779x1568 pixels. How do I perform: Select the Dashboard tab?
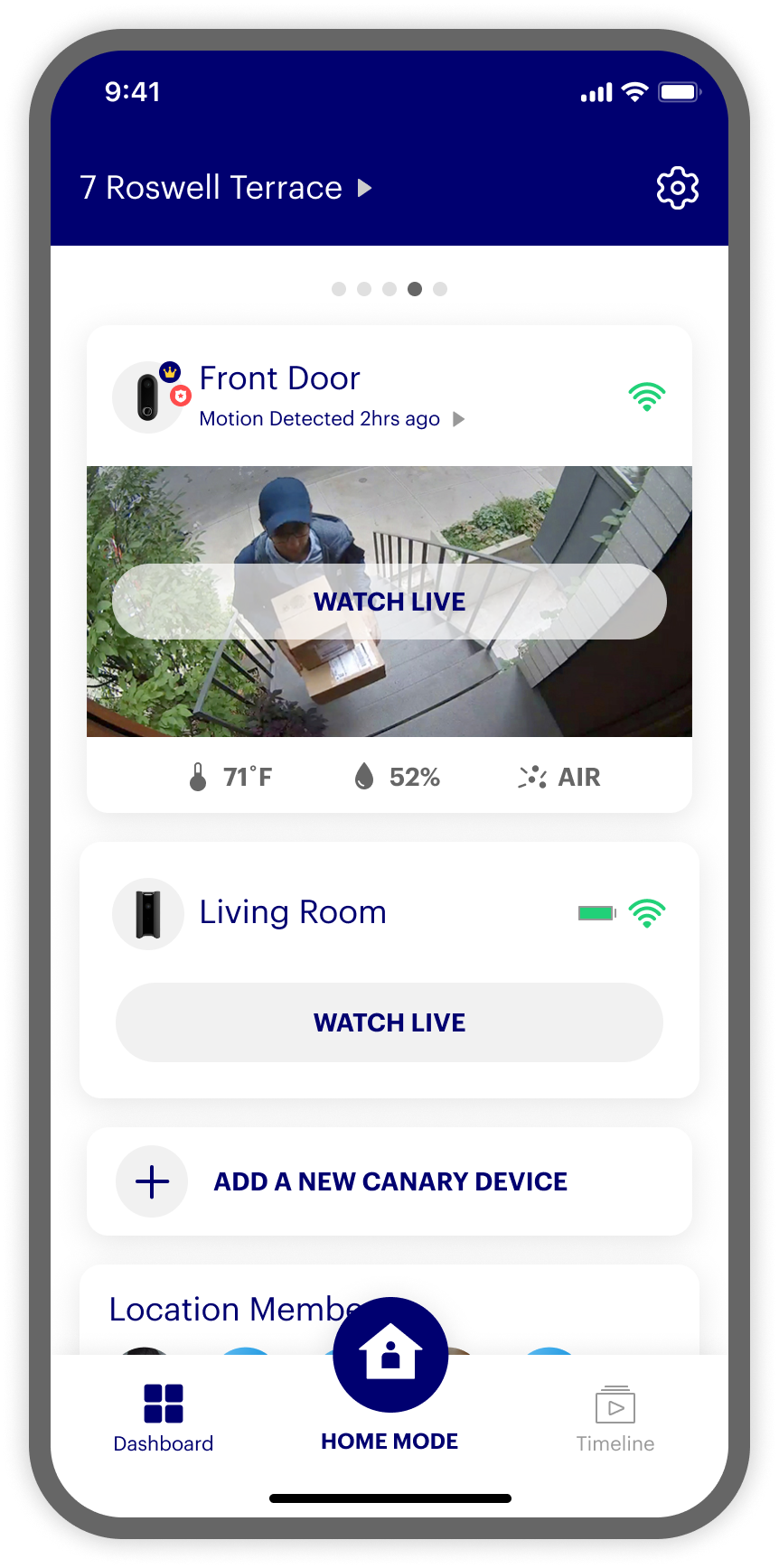coord(164,1419)
